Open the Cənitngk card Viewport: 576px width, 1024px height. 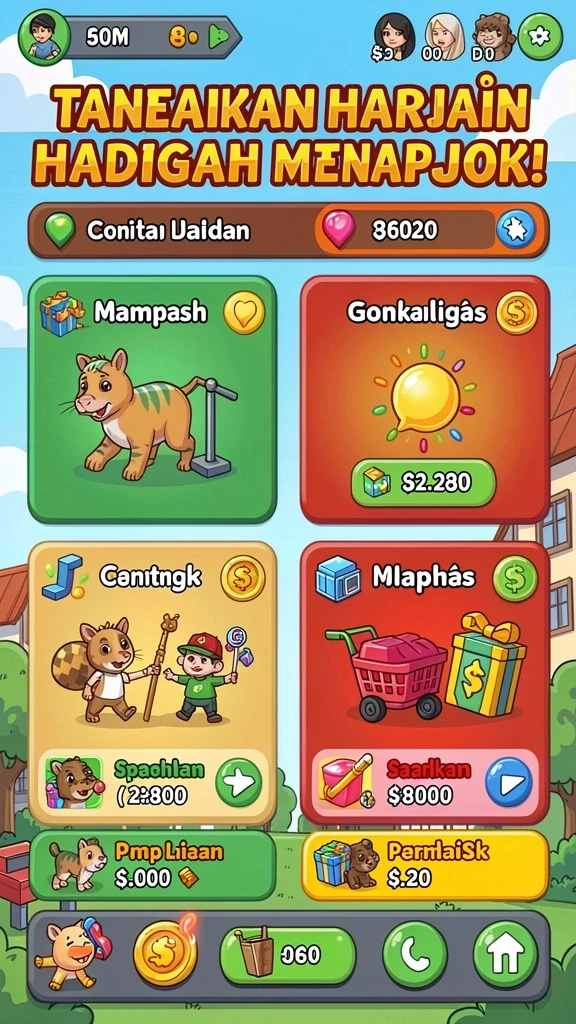click(x=152, y=682)
